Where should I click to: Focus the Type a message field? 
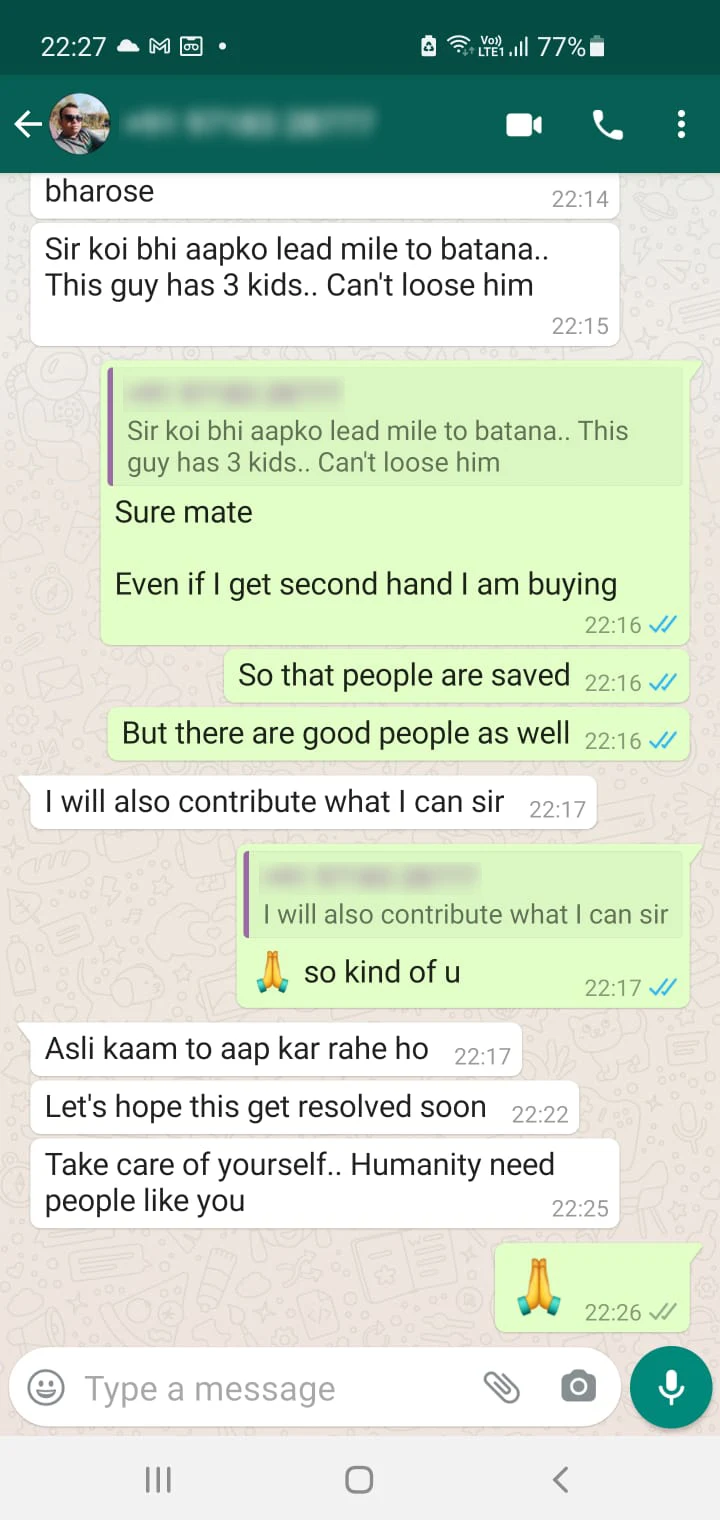point(260,1388)
